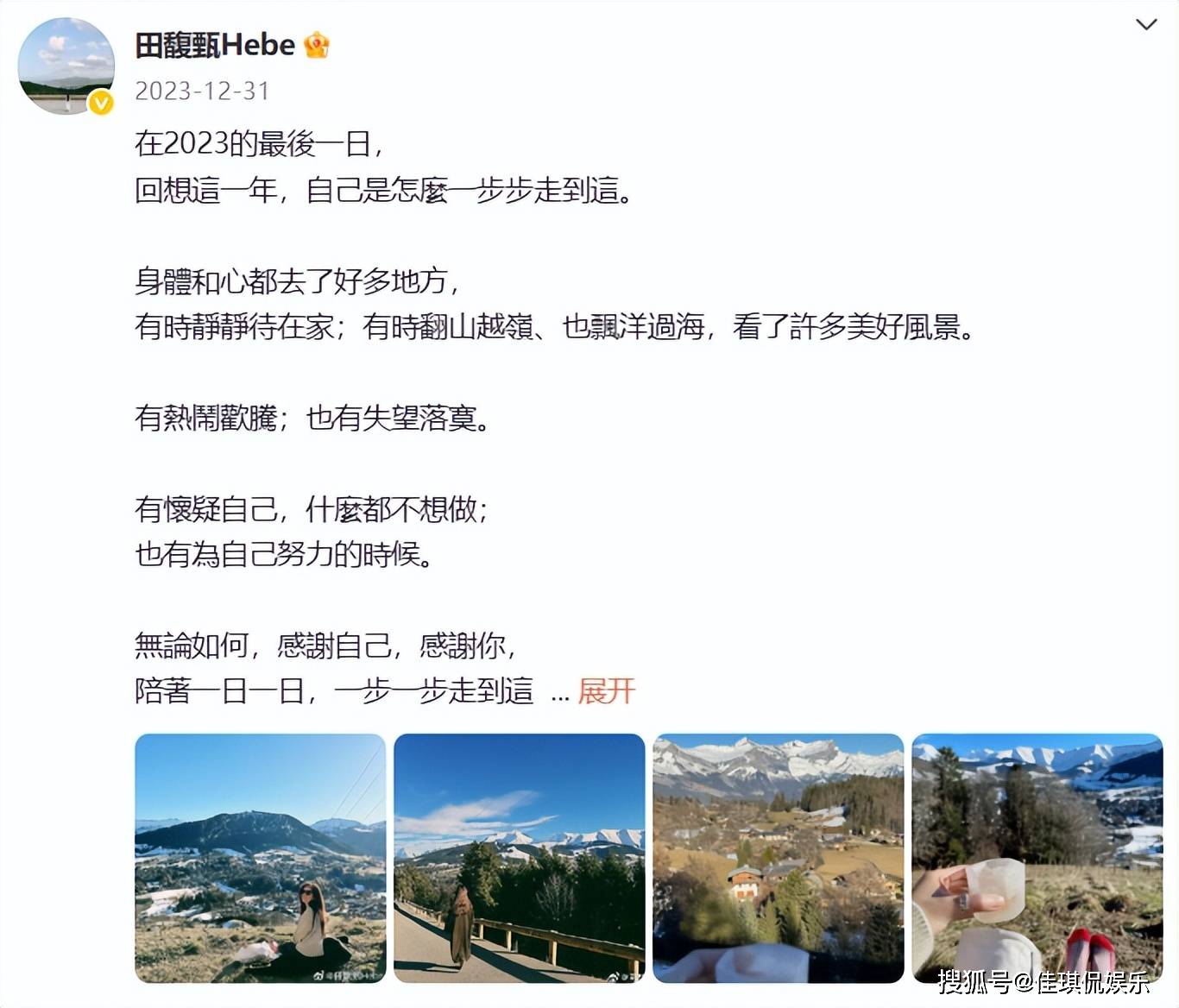Open first photo of woman sitting on hillside

[260, 858]
